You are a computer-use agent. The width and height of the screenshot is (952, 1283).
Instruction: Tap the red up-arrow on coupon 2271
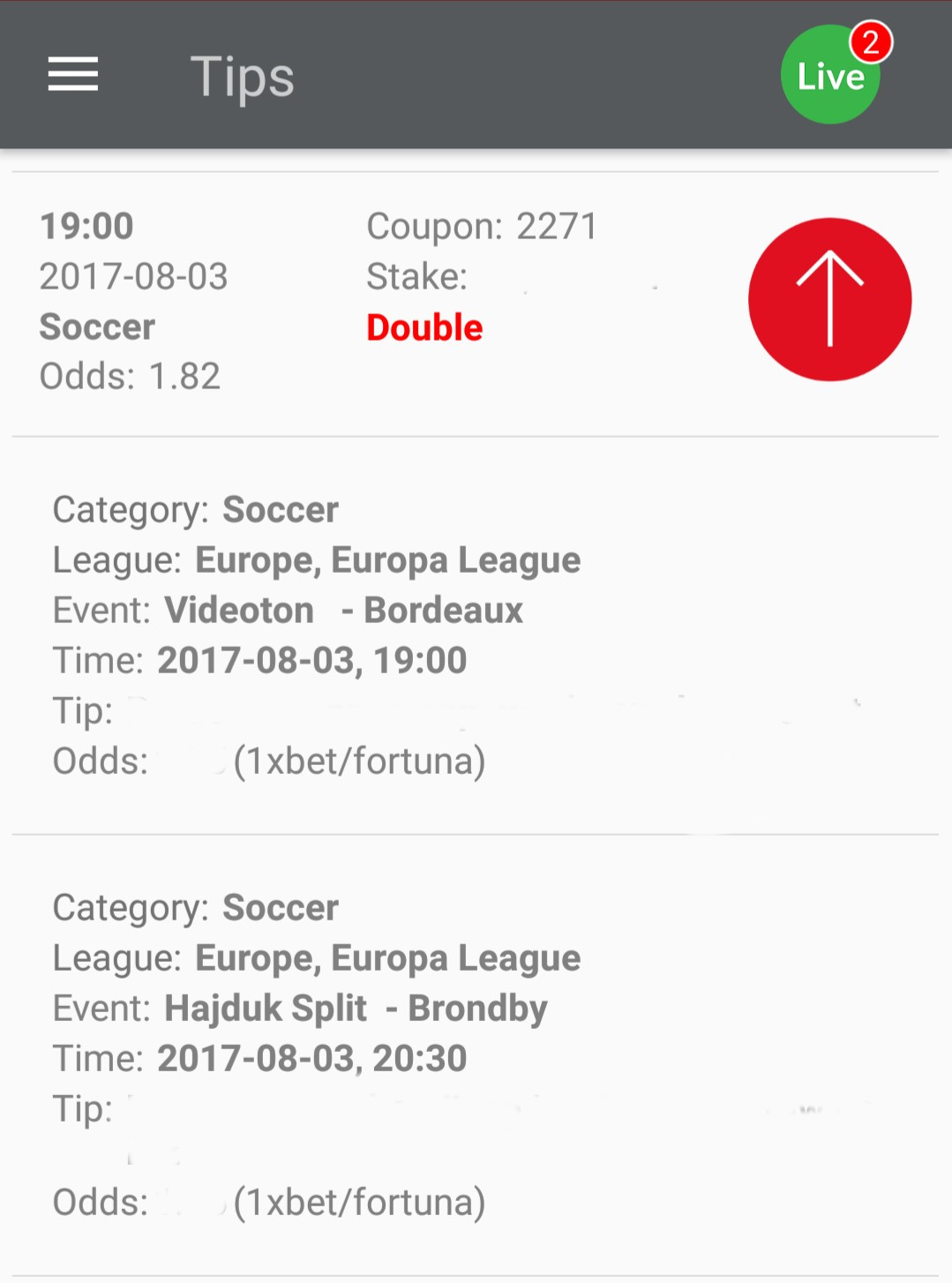click(829, 299)
